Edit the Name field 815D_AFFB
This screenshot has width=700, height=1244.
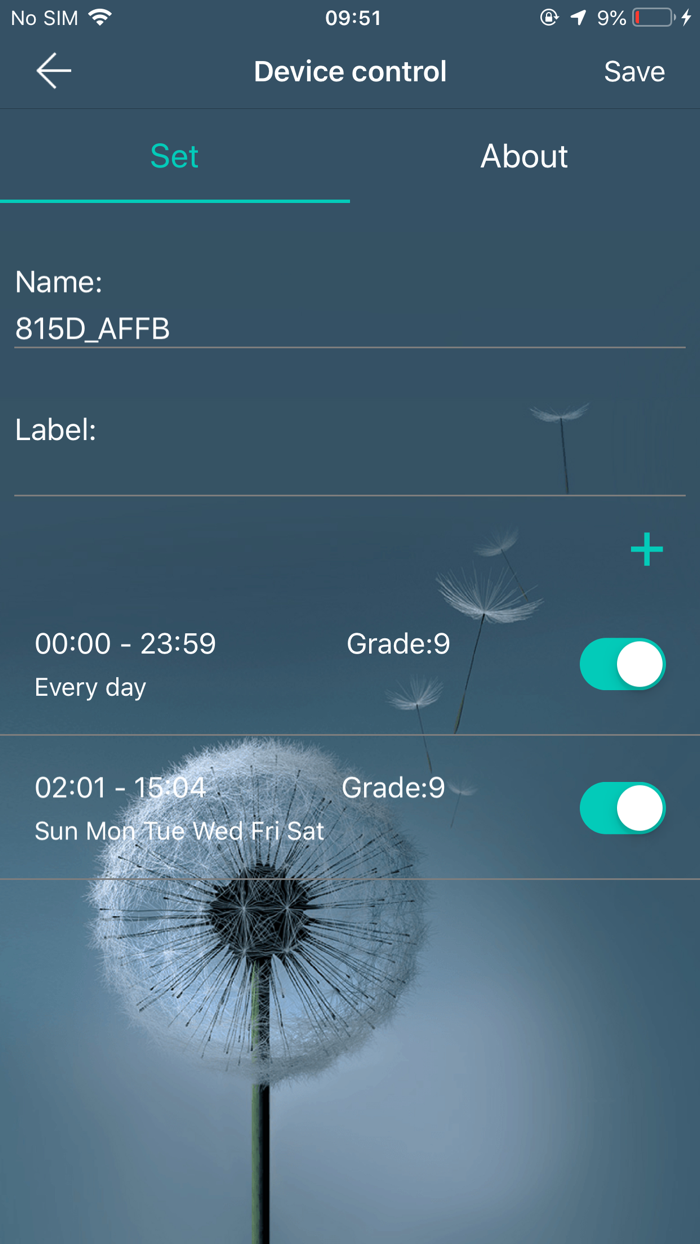click(x=349, y=328)
